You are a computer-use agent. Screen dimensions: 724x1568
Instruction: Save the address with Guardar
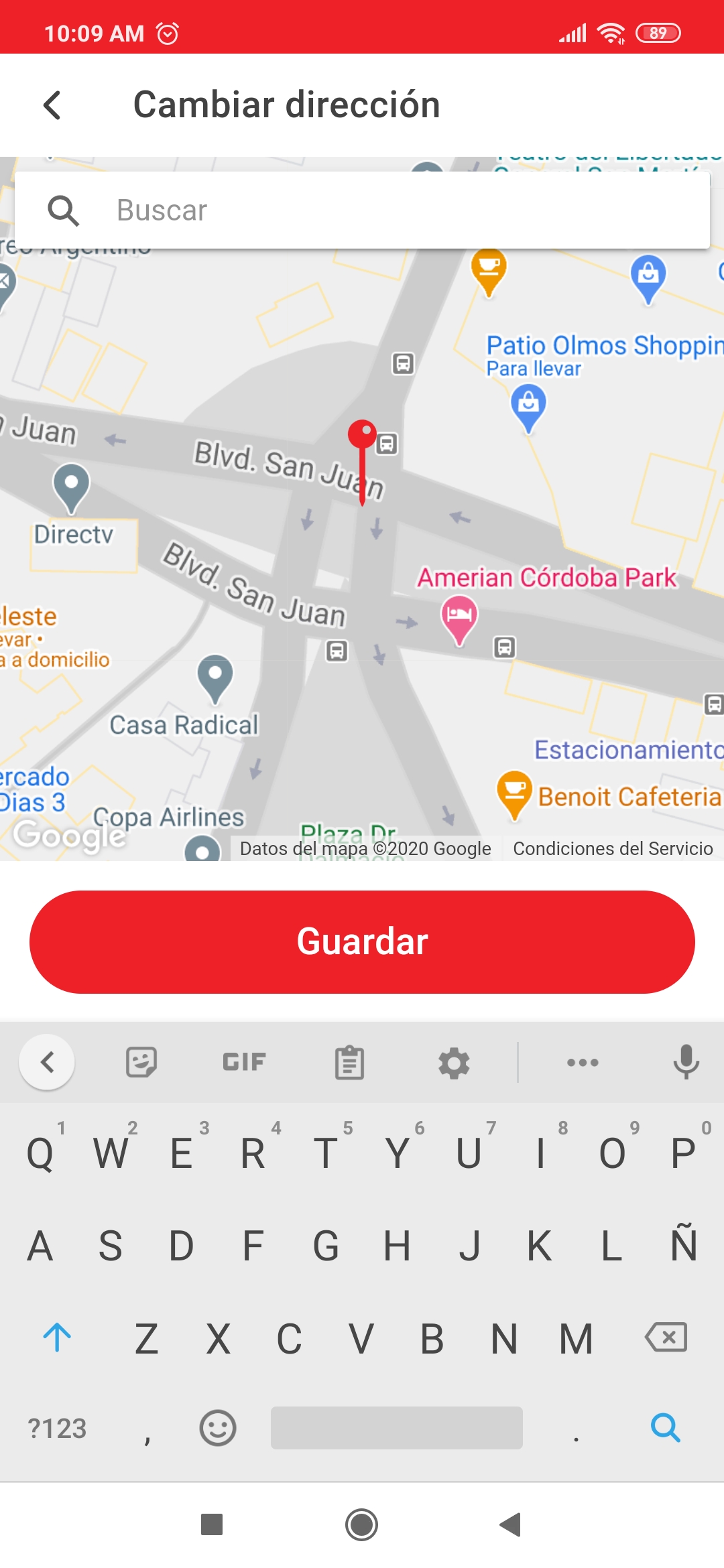362,941
